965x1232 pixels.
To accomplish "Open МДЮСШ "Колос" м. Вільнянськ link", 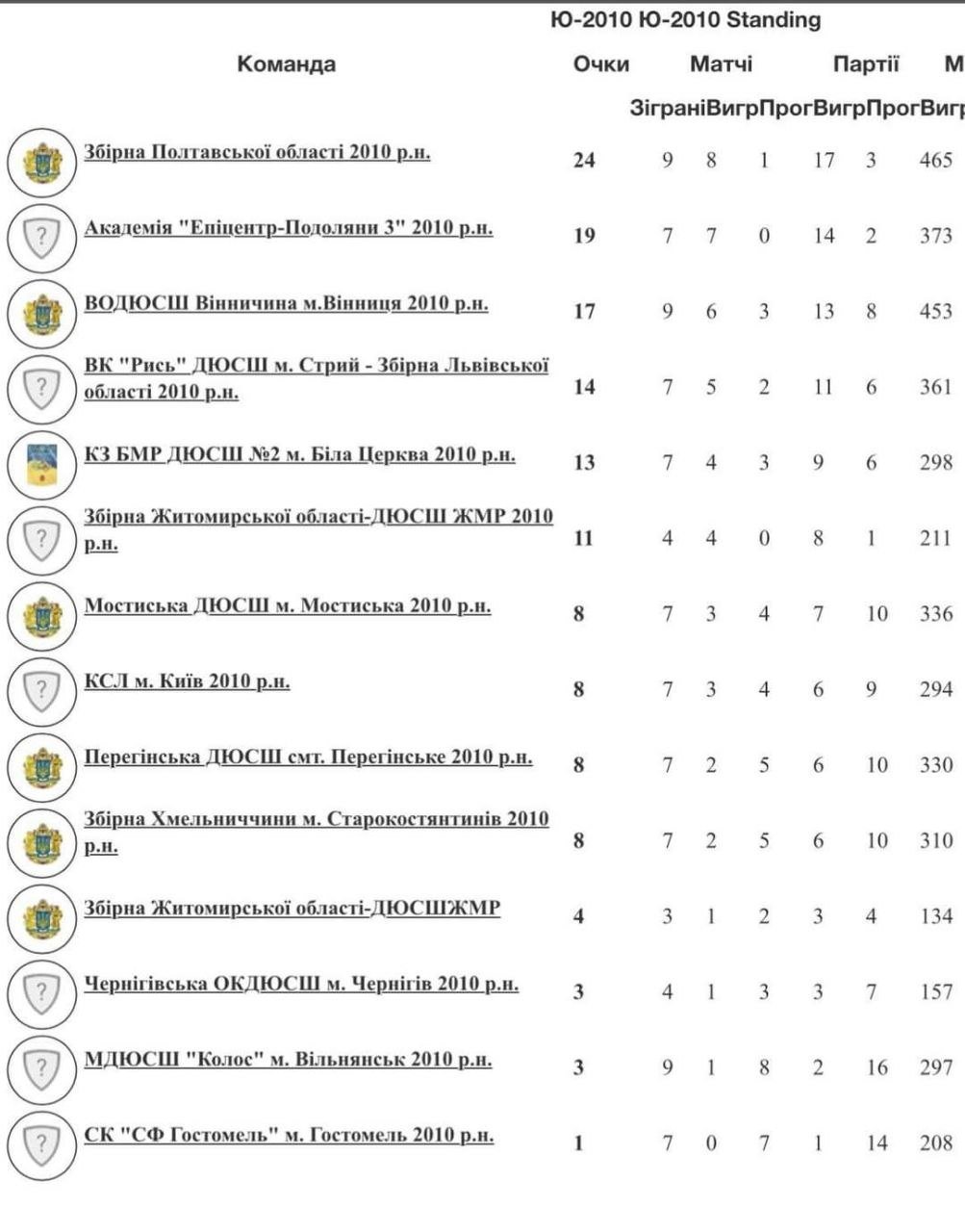I will pos(288,1060).
